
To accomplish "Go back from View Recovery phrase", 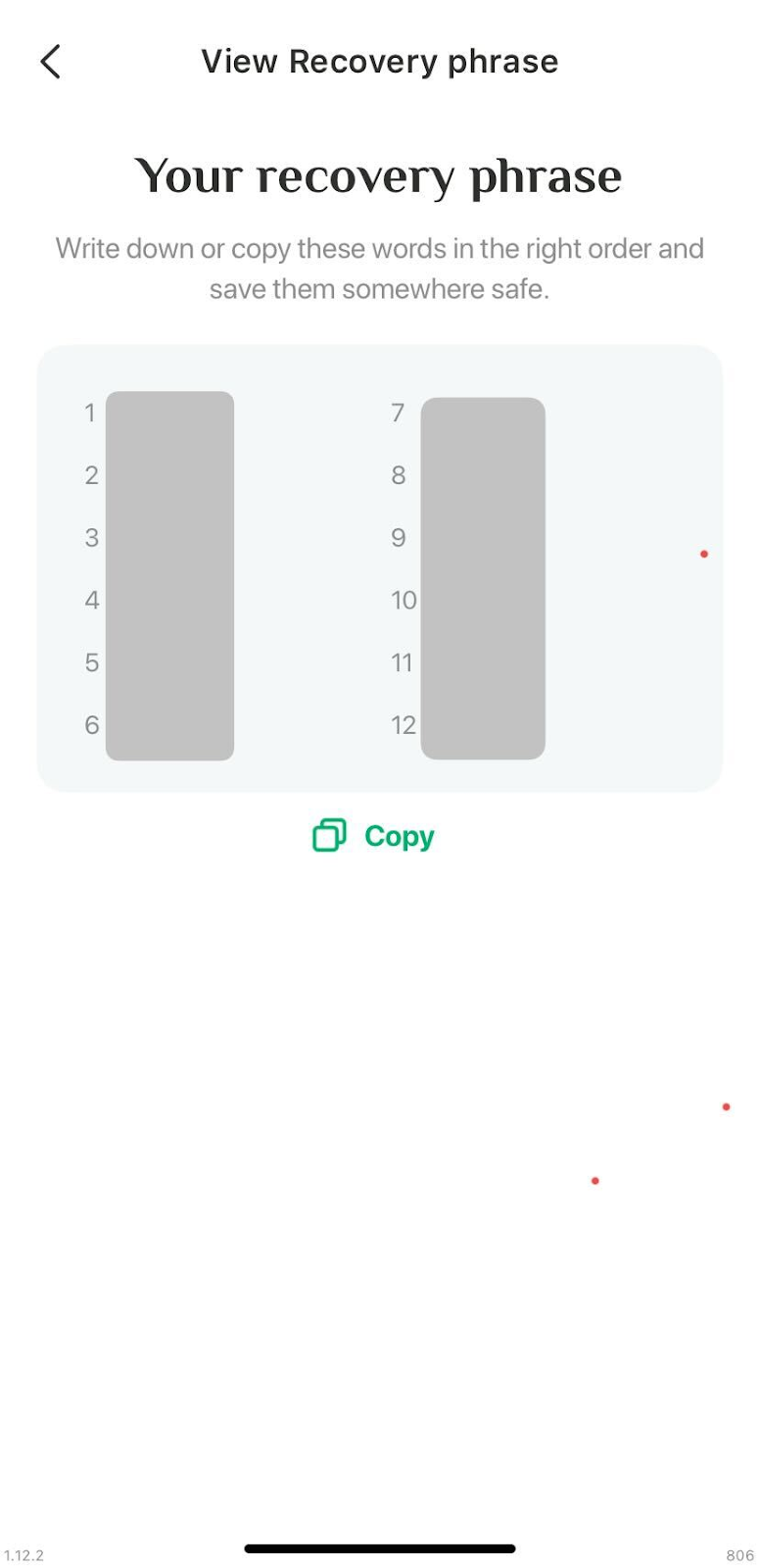I will click(50, 62).
